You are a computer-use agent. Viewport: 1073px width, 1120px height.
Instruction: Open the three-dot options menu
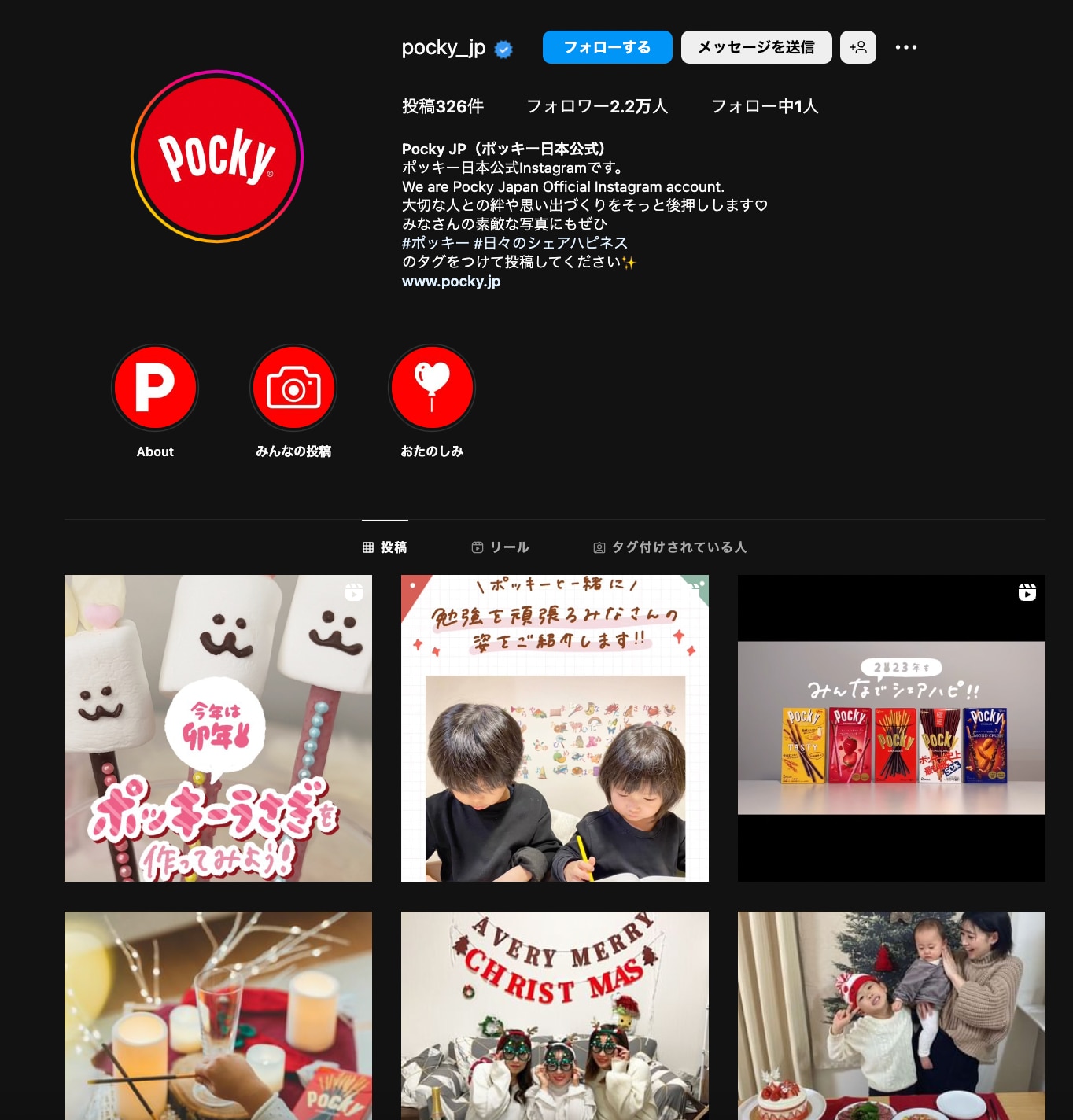tap(905, 47)
